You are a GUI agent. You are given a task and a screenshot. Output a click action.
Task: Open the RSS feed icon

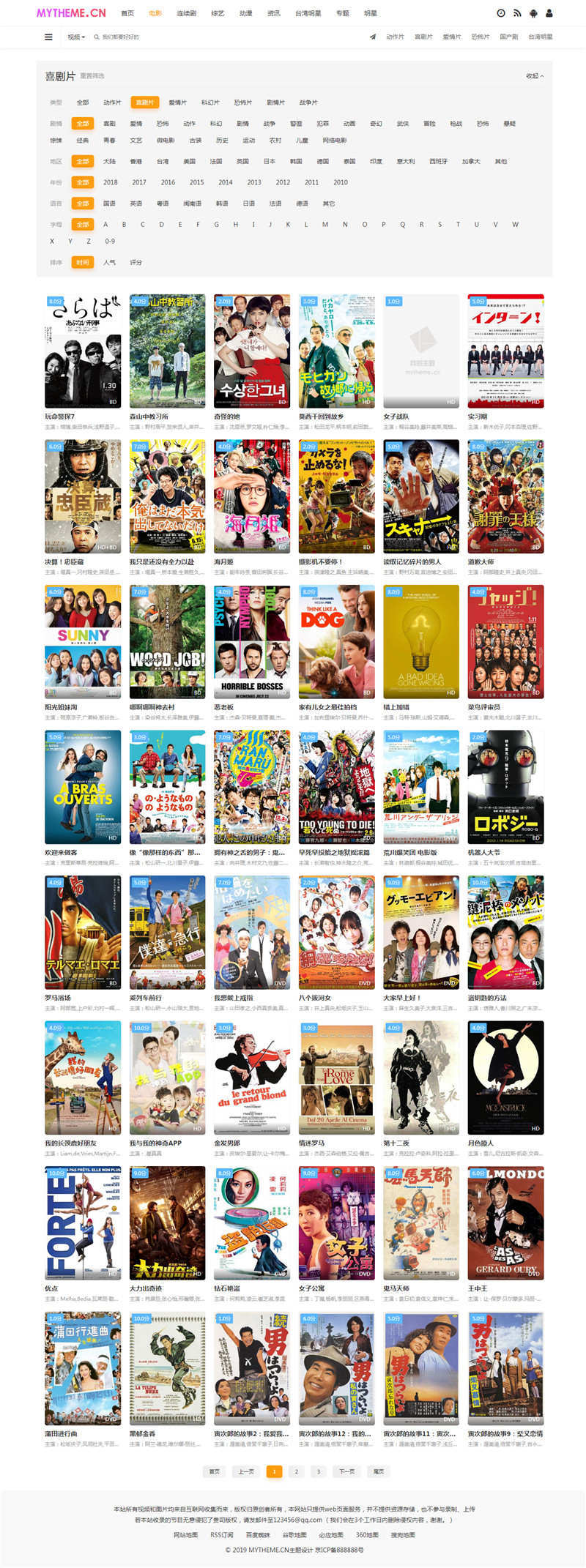click(x=517, y=13)
